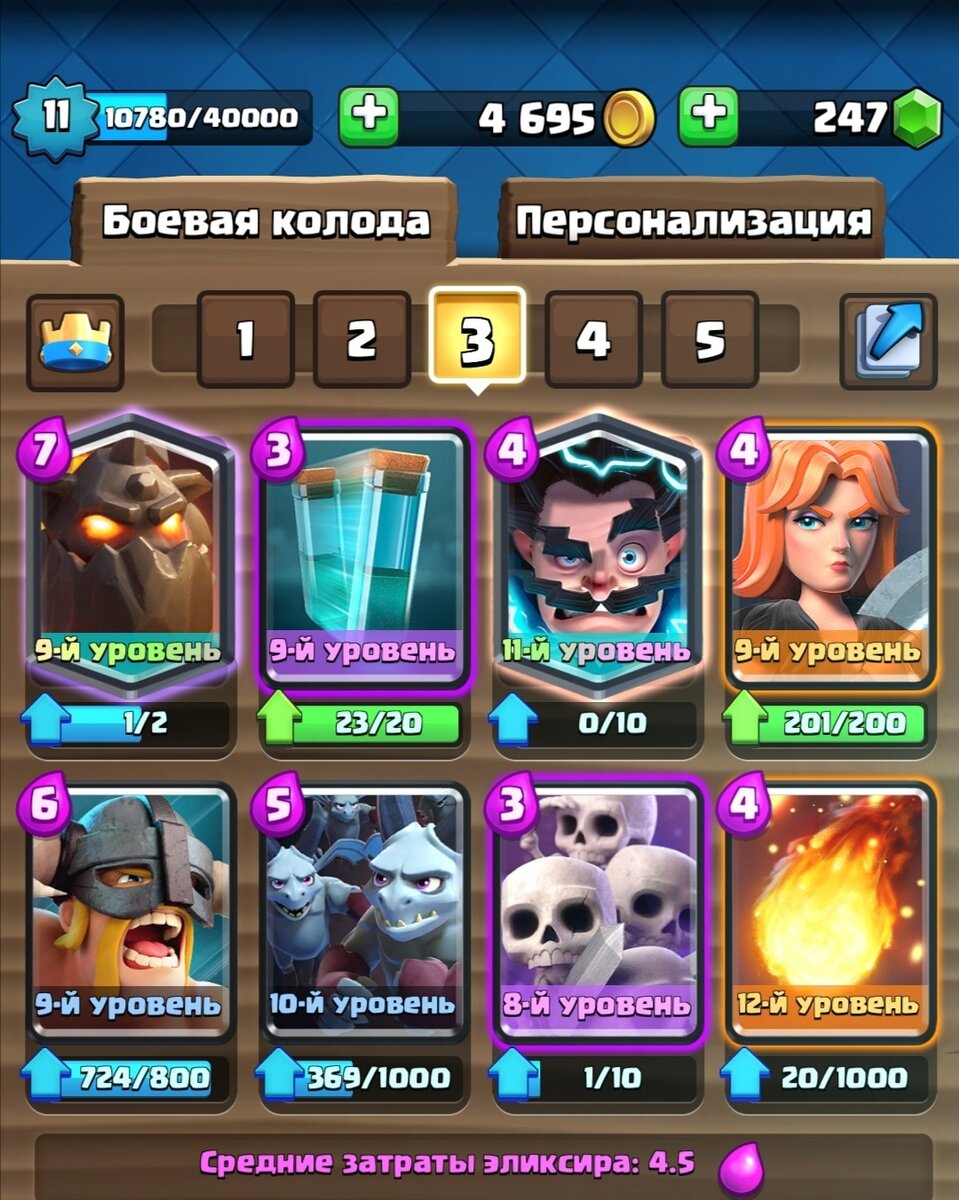
Task: Tap the crown icon beside deck slots
Action: [x=75, y=341]
